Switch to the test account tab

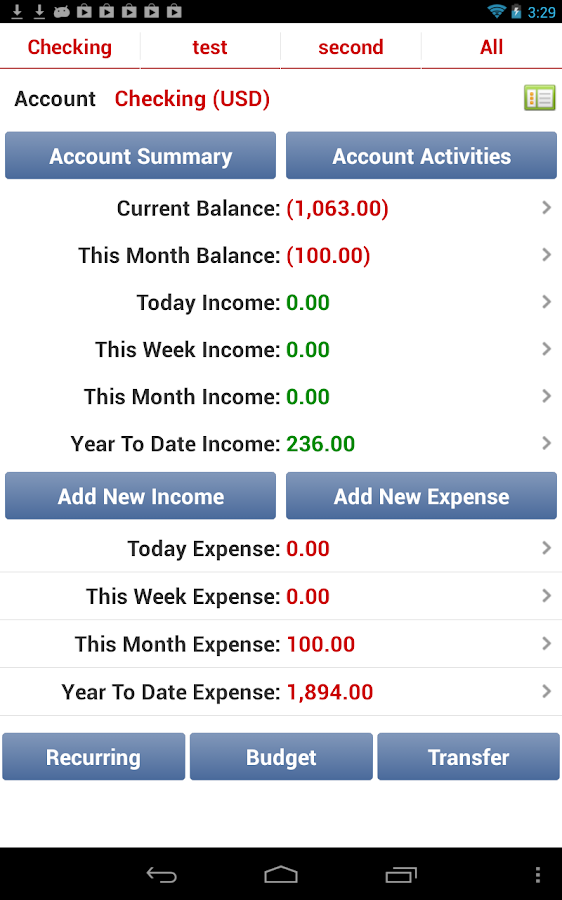(210, 47)
